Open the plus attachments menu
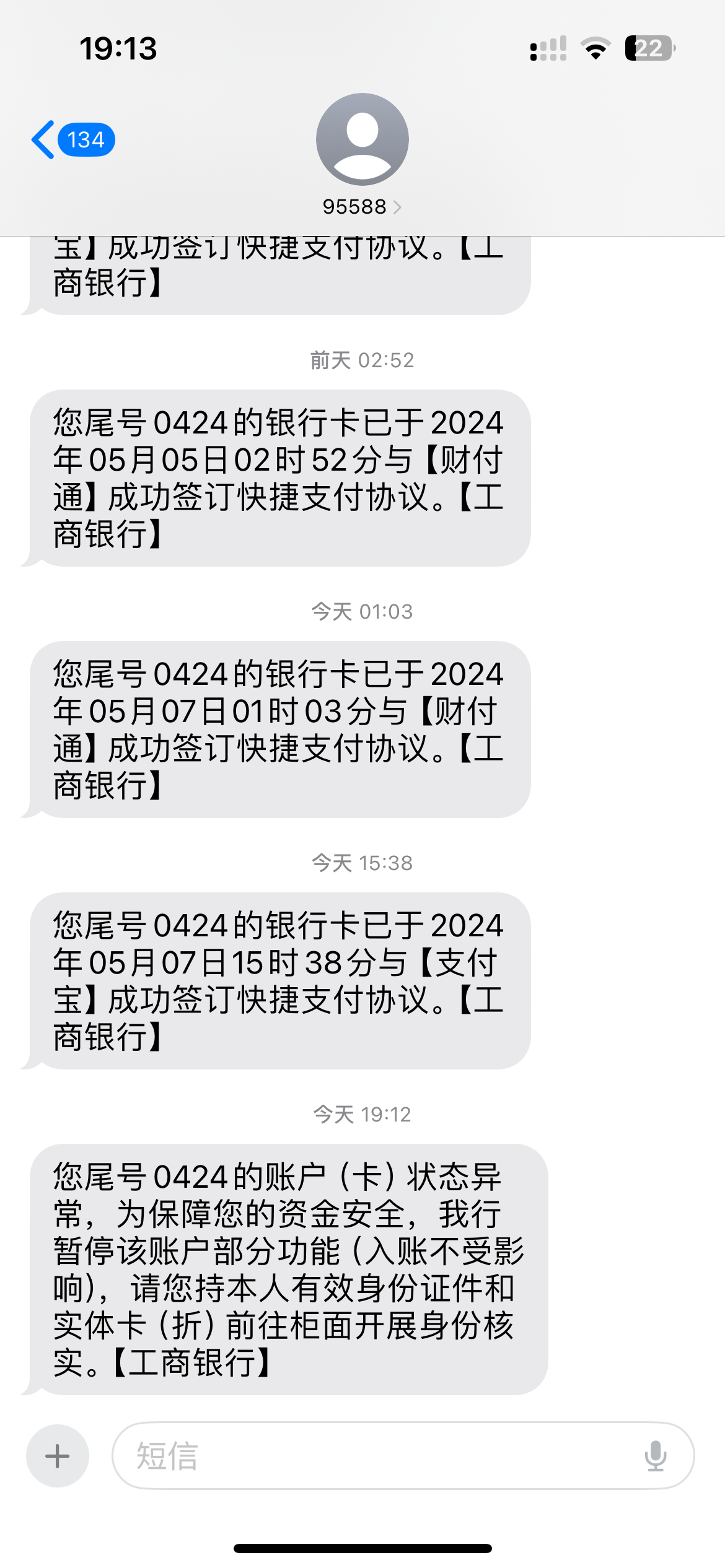Screen dimensions: 725x1568 [58, 1456]
